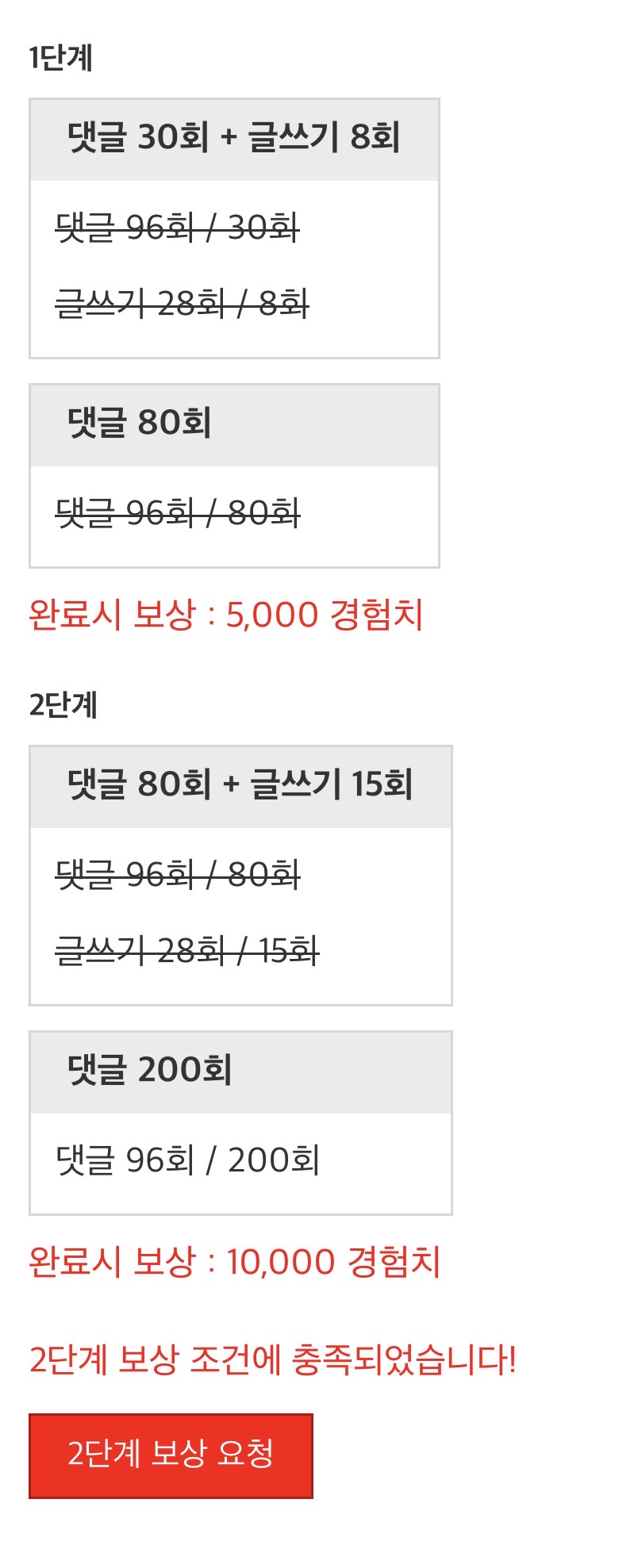The image size is (638, 1568).
Task: Tap the 2단계 보상 요청 button
Action: click(171, 1455)
